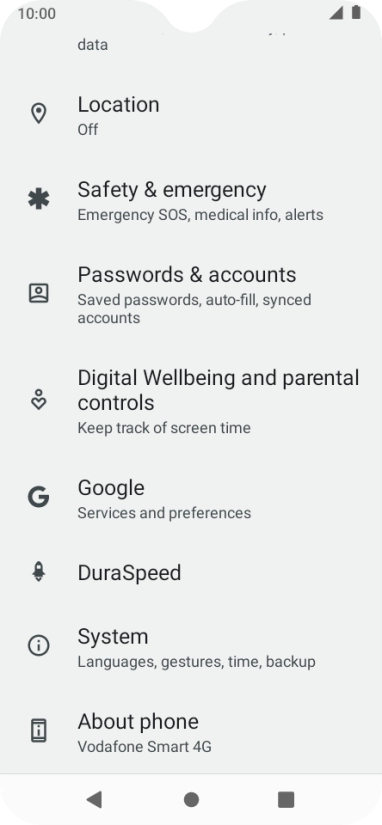Open Safety & emergency settings
The width and height of the screenshot is (382, 825).
(x=191, y=200)
